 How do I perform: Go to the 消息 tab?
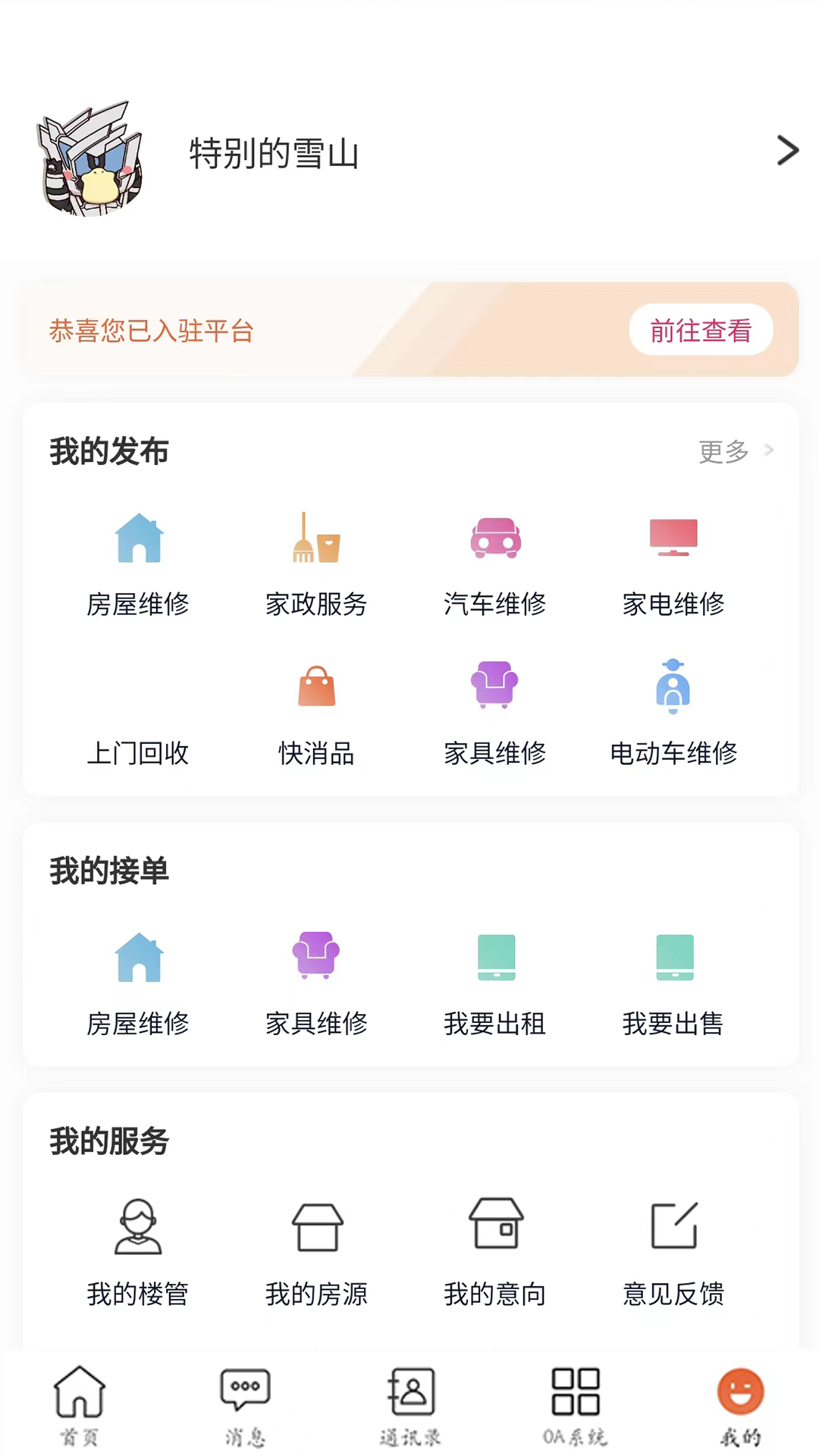[245, 1404]
